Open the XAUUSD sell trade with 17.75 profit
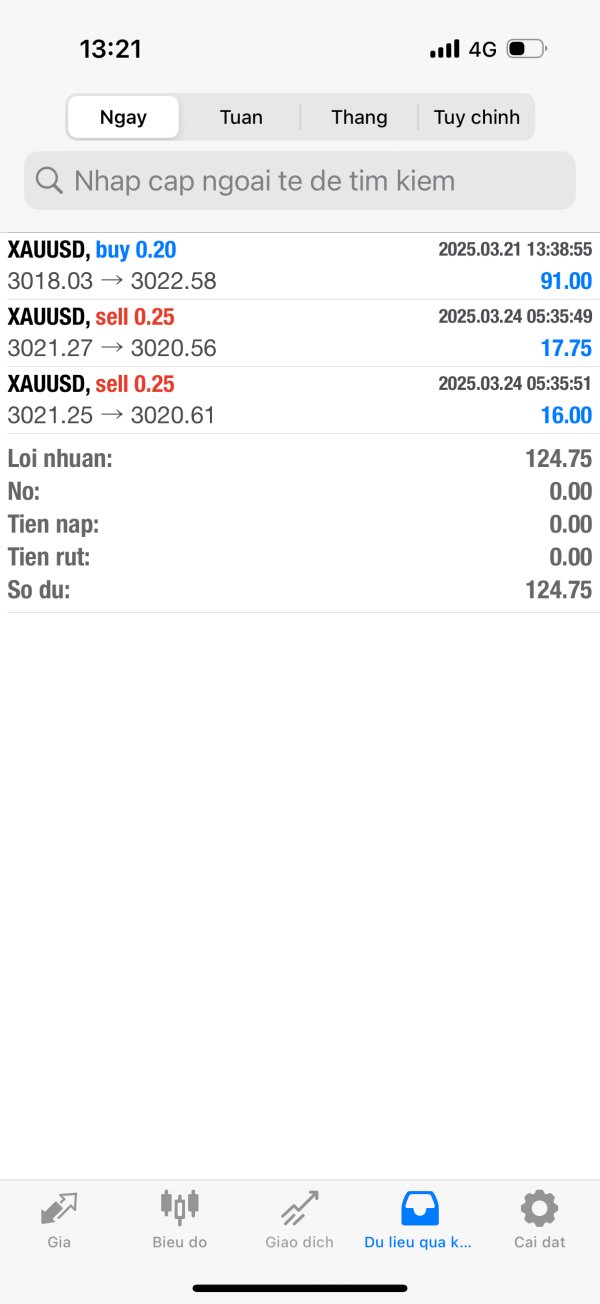The height and width of the screenshot is (1304, 600). click(x=300, y=333)
